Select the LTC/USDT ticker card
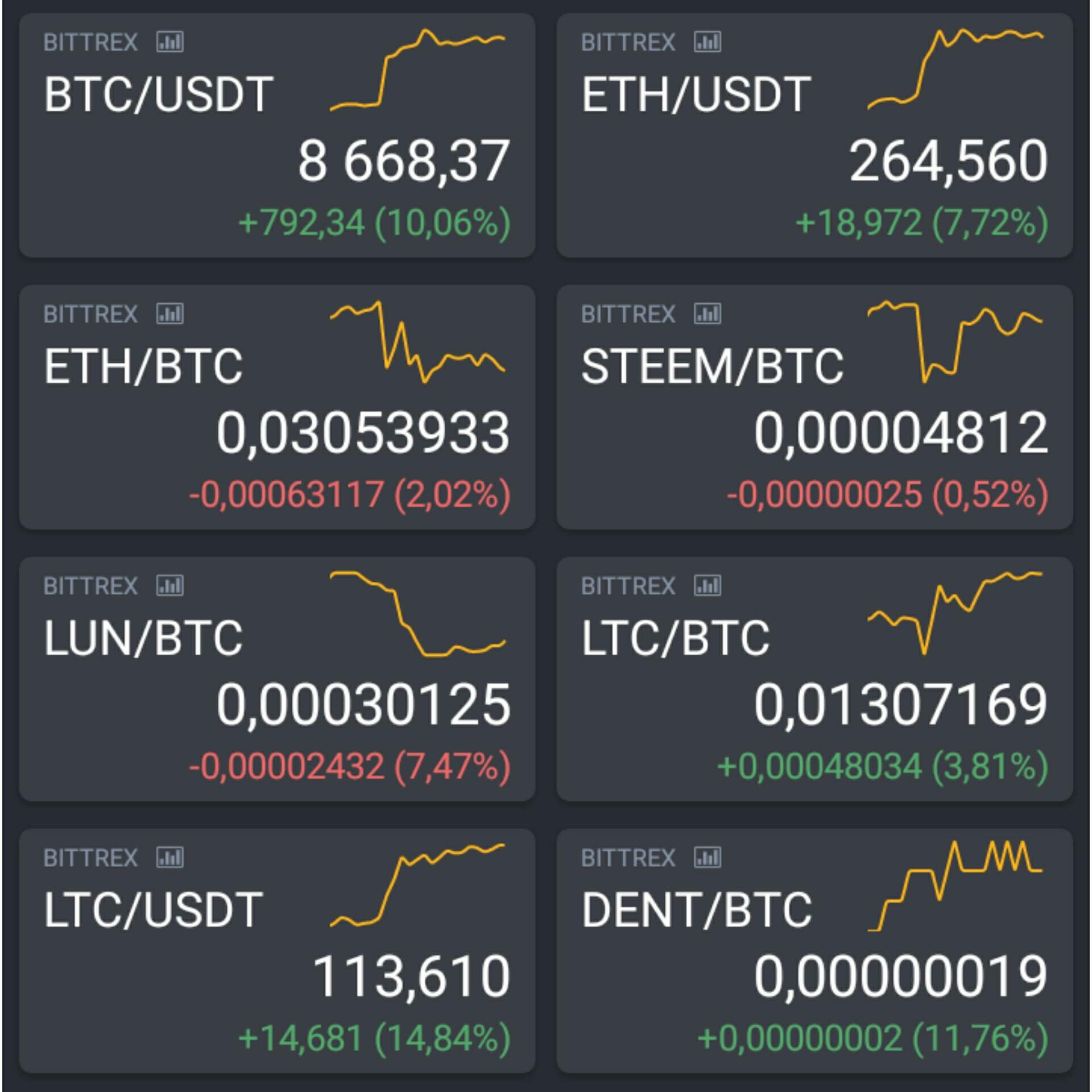 click(x=277, y=951)
